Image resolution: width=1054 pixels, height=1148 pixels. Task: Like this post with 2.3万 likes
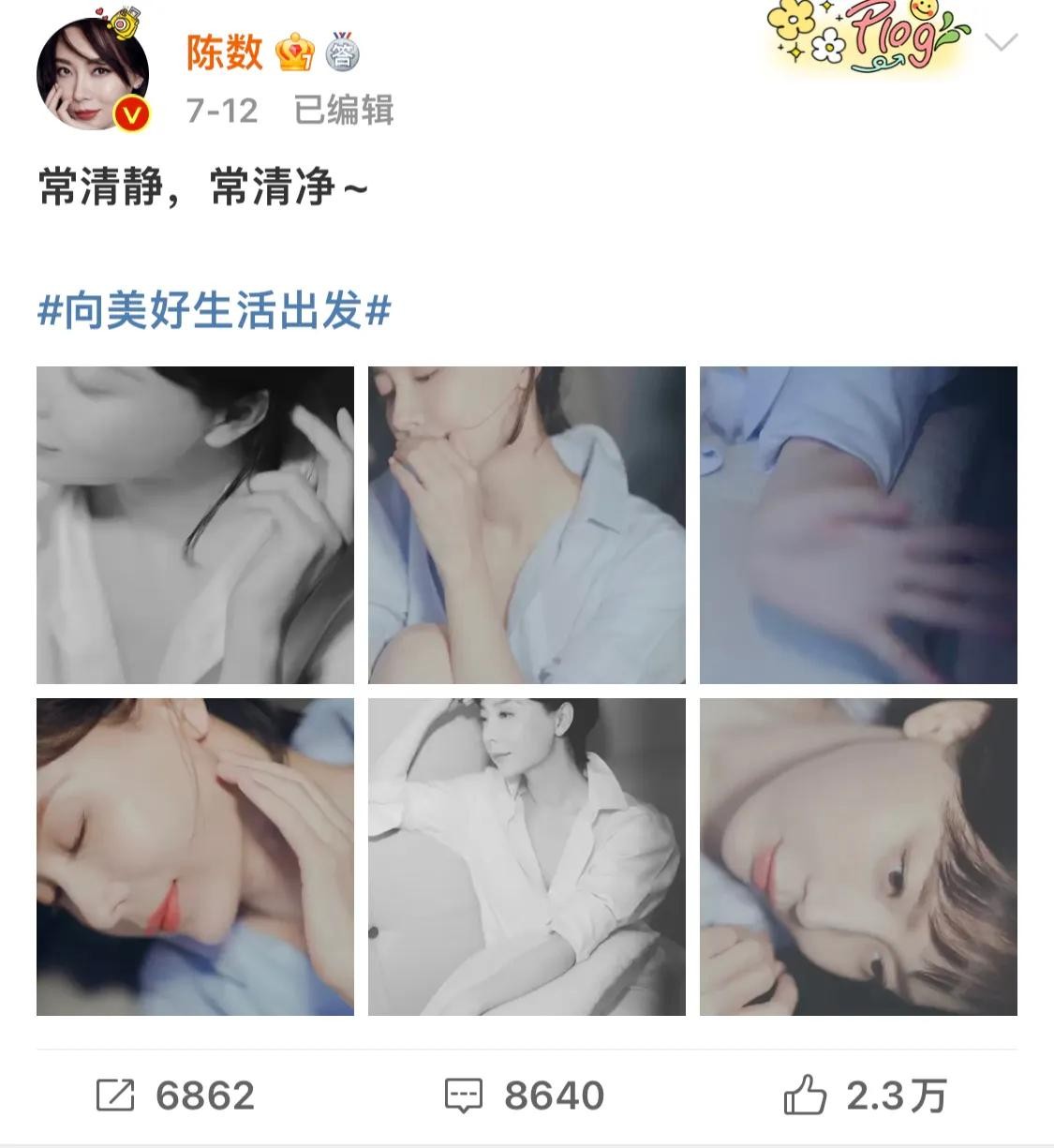pyautogui.click(x=865, y=1096)
